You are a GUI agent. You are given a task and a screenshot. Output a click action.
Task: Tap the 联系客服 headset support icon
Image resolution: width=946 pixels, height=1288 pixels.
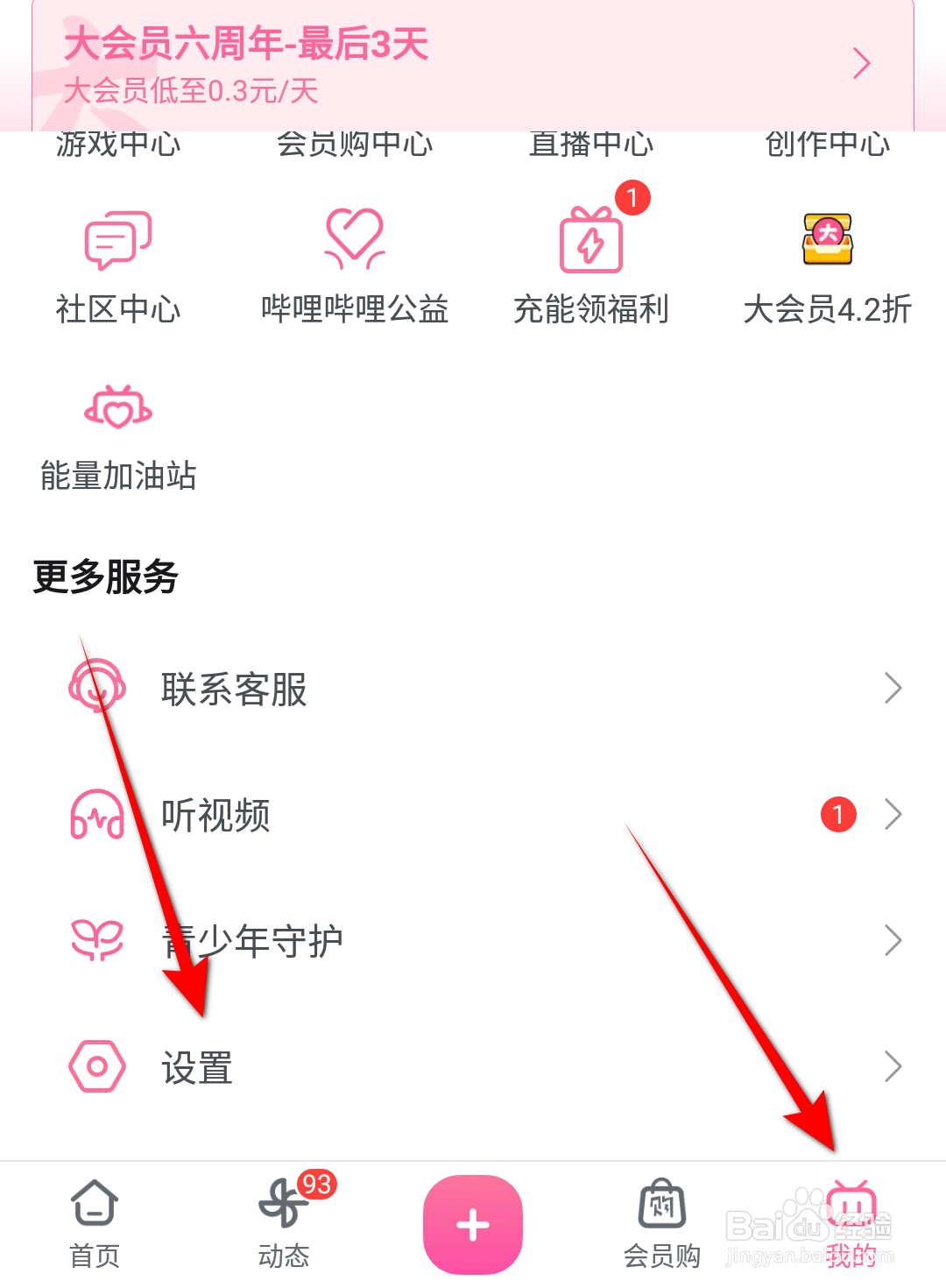pos(97,689)
